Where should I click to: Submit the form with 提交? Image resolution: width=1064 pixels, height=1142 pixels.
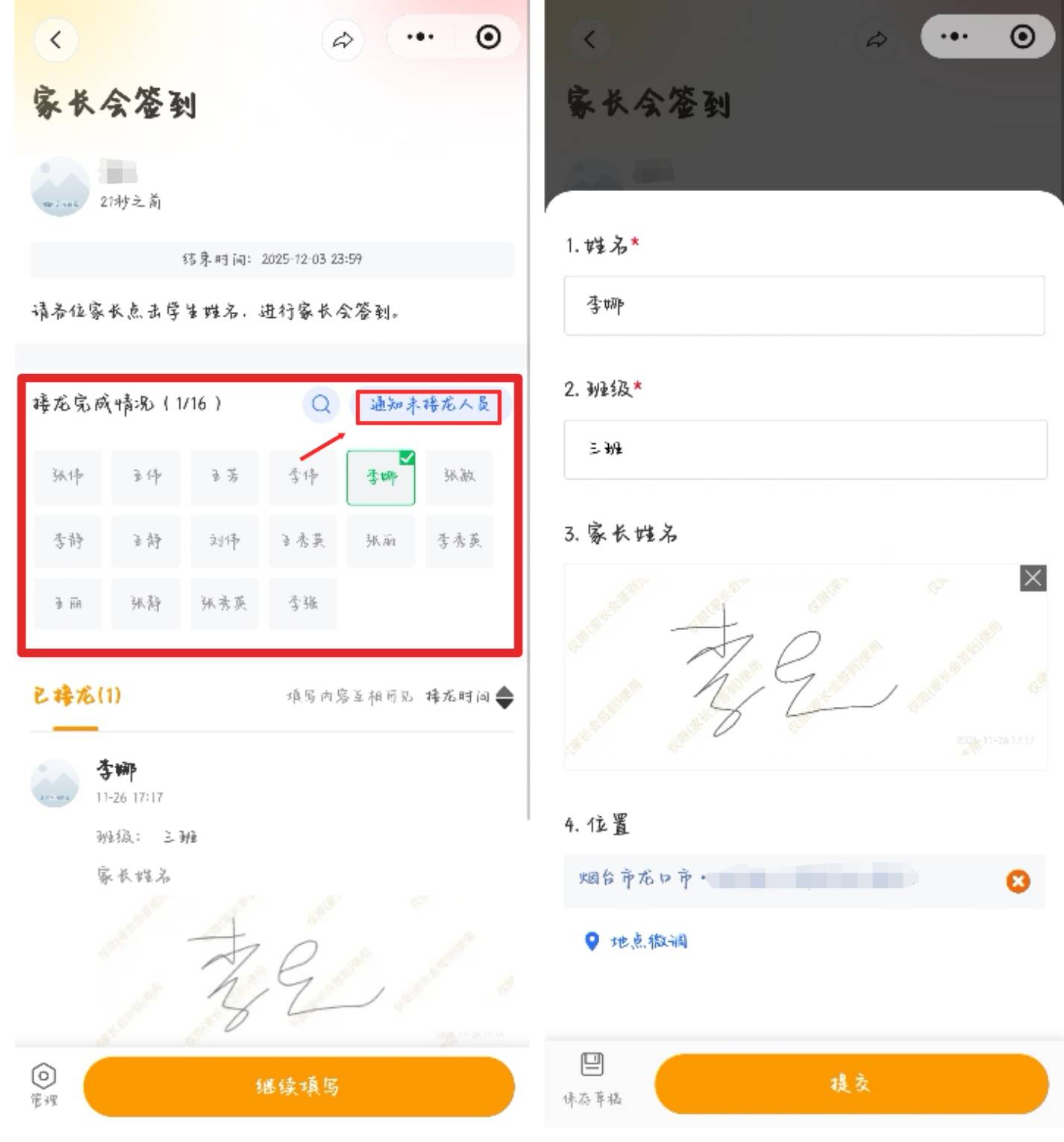[851, 1083]
